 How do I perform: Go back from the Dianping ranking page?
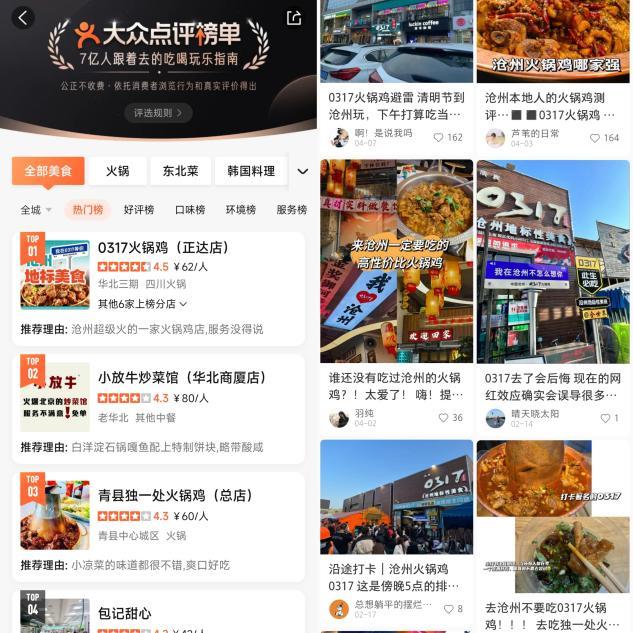coord(22,18)
